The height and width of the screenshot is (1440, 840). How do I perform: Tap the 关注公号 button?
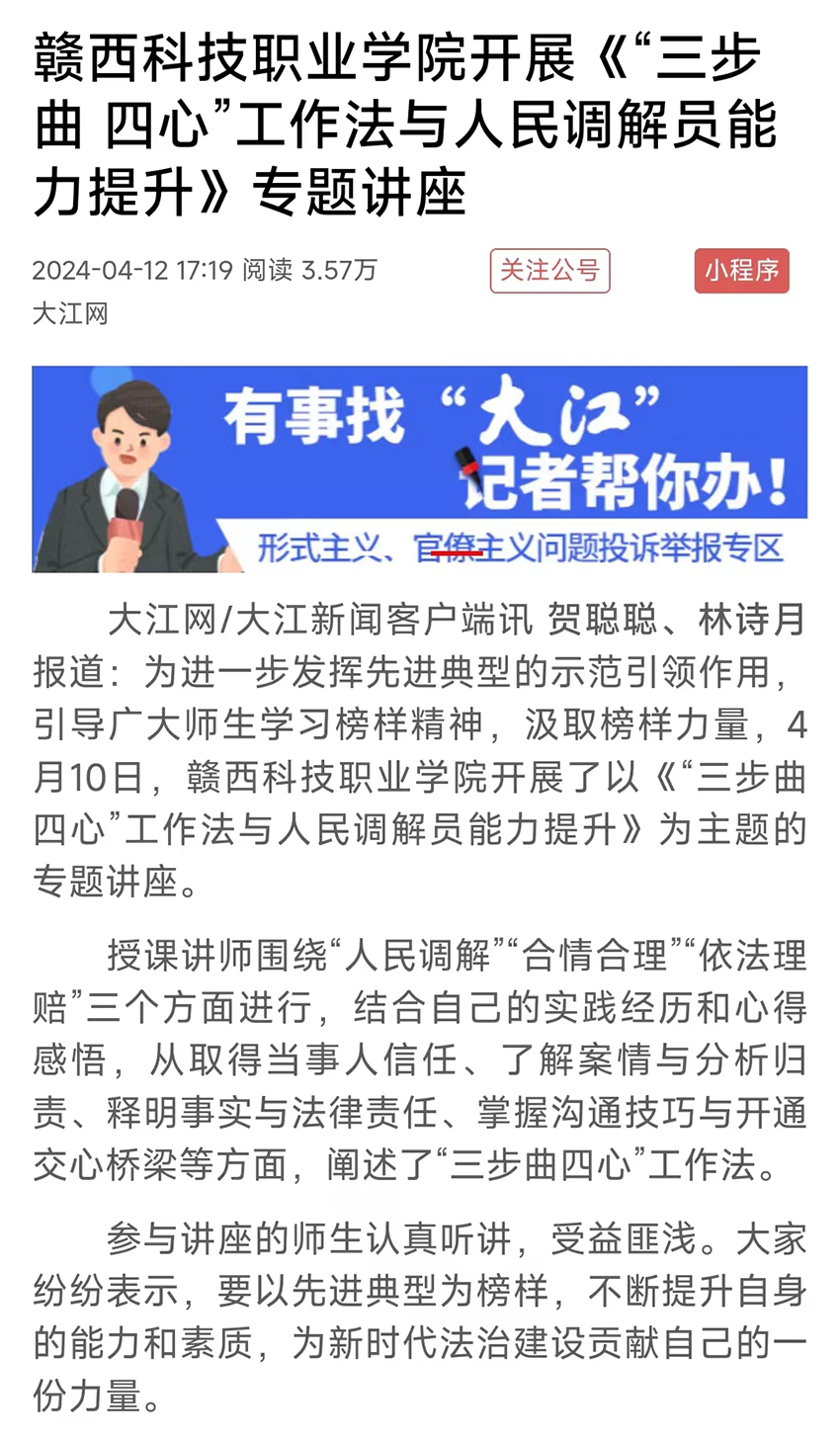549,271
